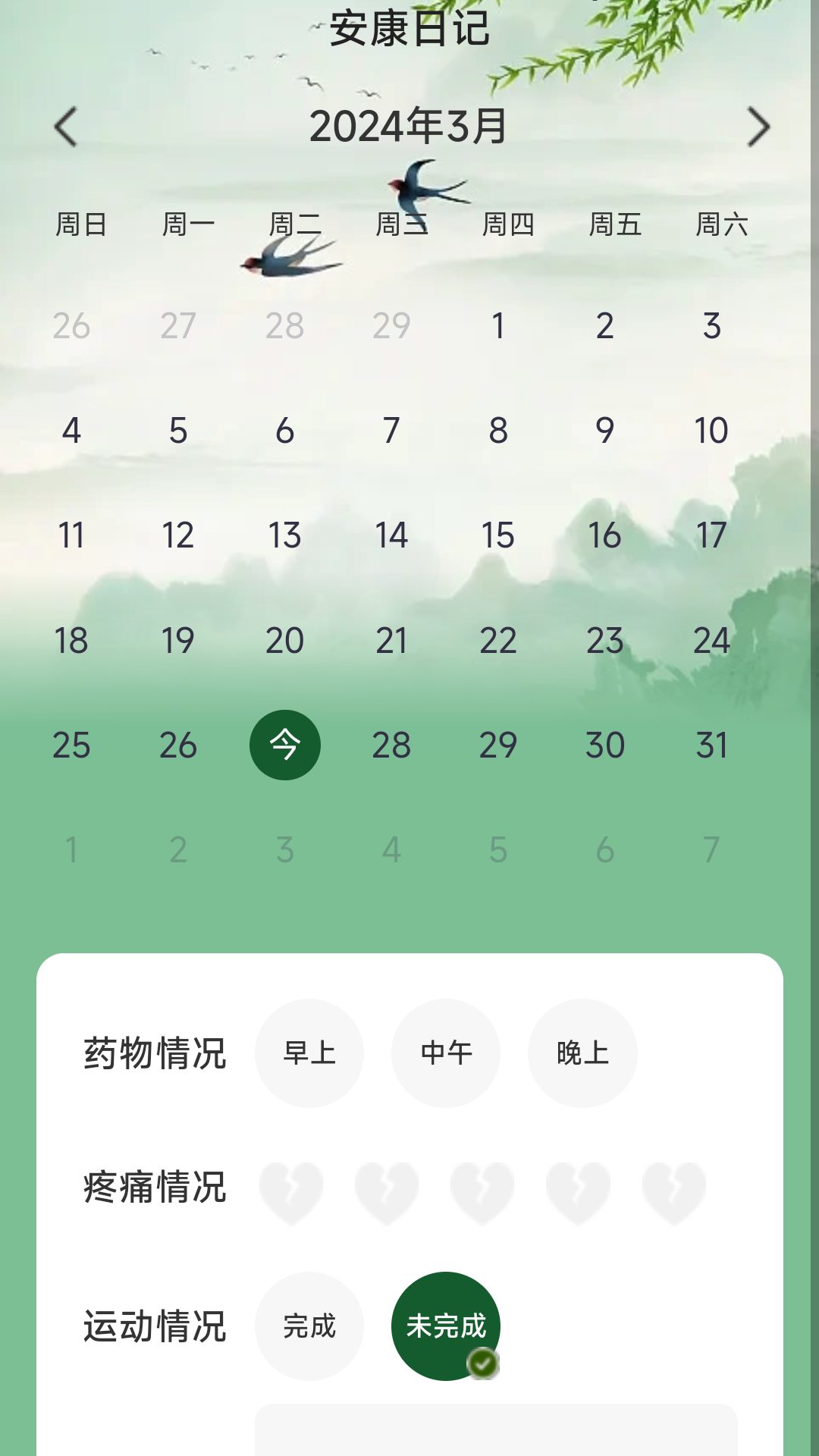The width and height of the screenshot is (819, 1456).
Task: Mark 中午 medication as taken
Action: click(x=446, y=1053)
